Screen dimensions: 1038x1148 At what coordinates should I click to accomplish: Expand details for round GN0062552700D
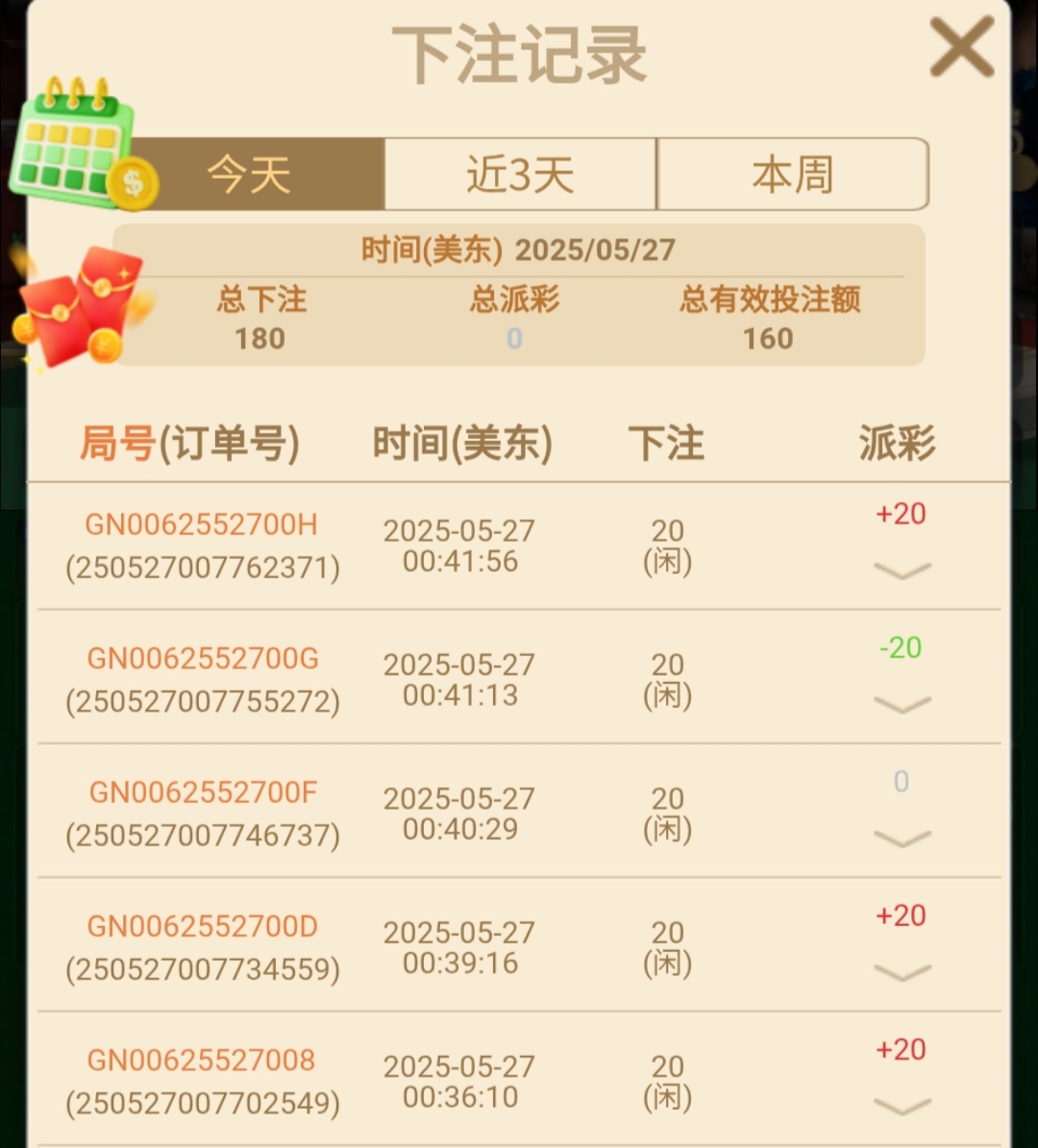point(902,972)
